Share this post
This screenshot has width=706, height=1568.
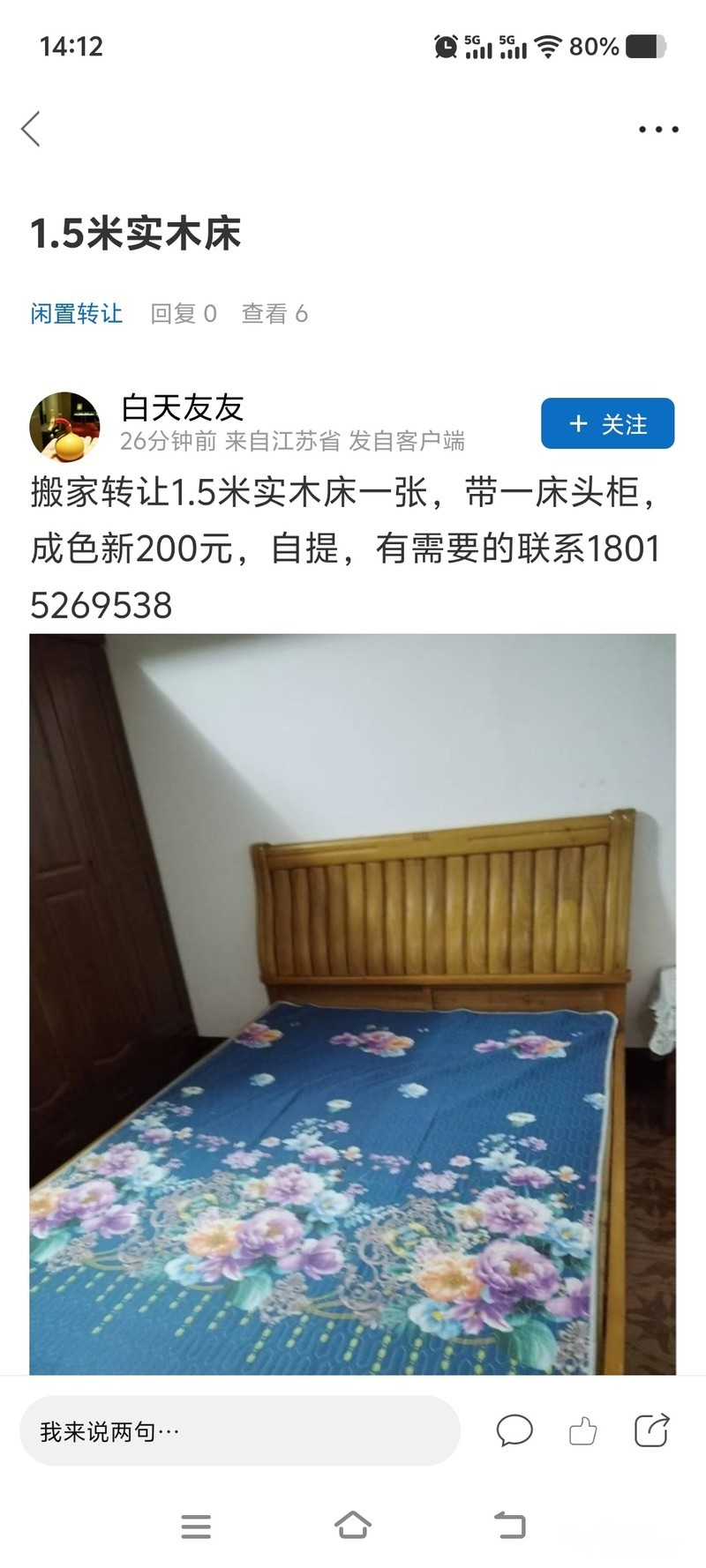(x=651, y=1430)
